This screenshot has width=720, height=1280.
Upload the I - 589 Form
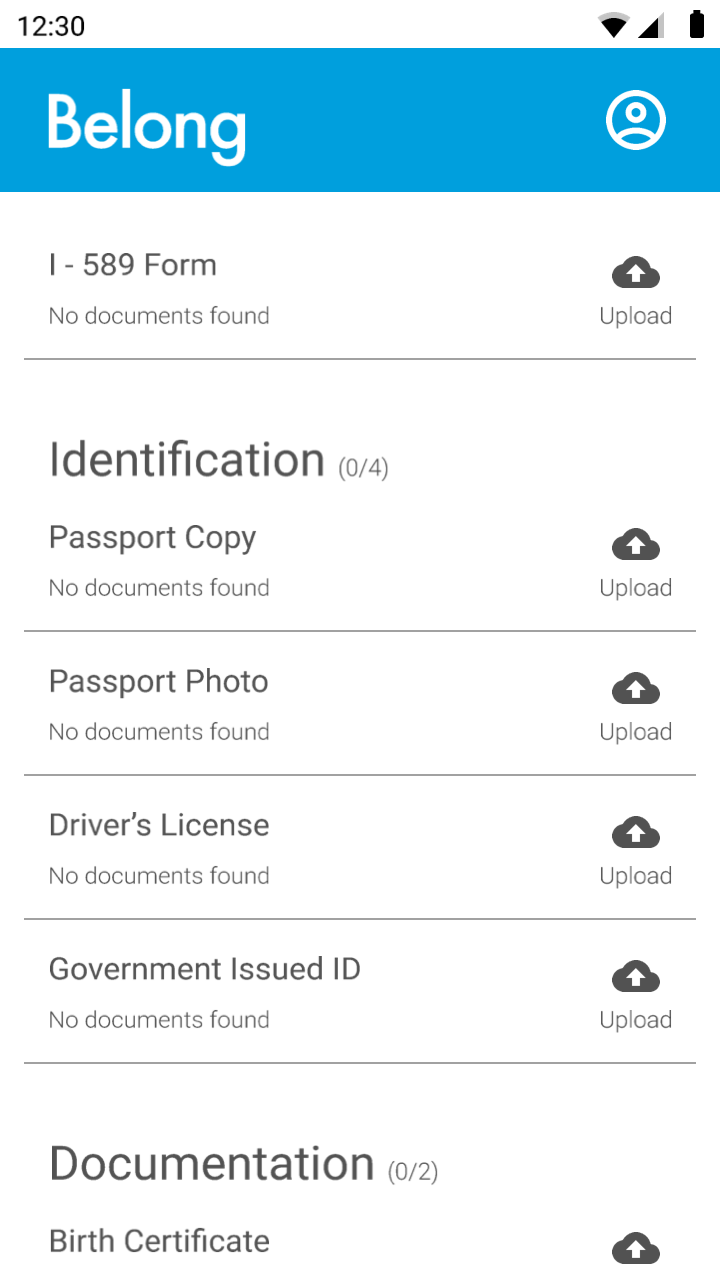[x=635, y=291]
